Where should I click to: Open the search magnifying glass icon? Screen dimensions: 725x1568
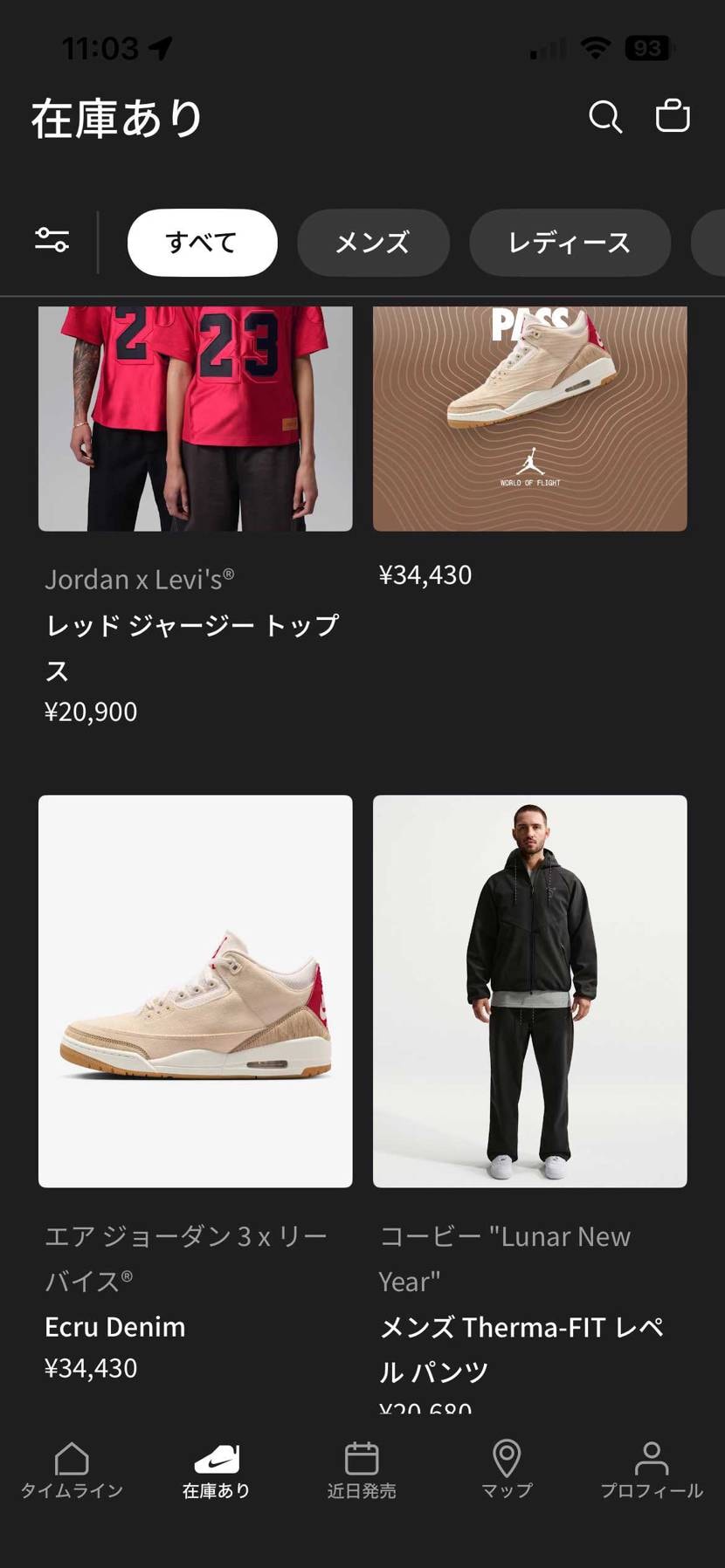604,115
